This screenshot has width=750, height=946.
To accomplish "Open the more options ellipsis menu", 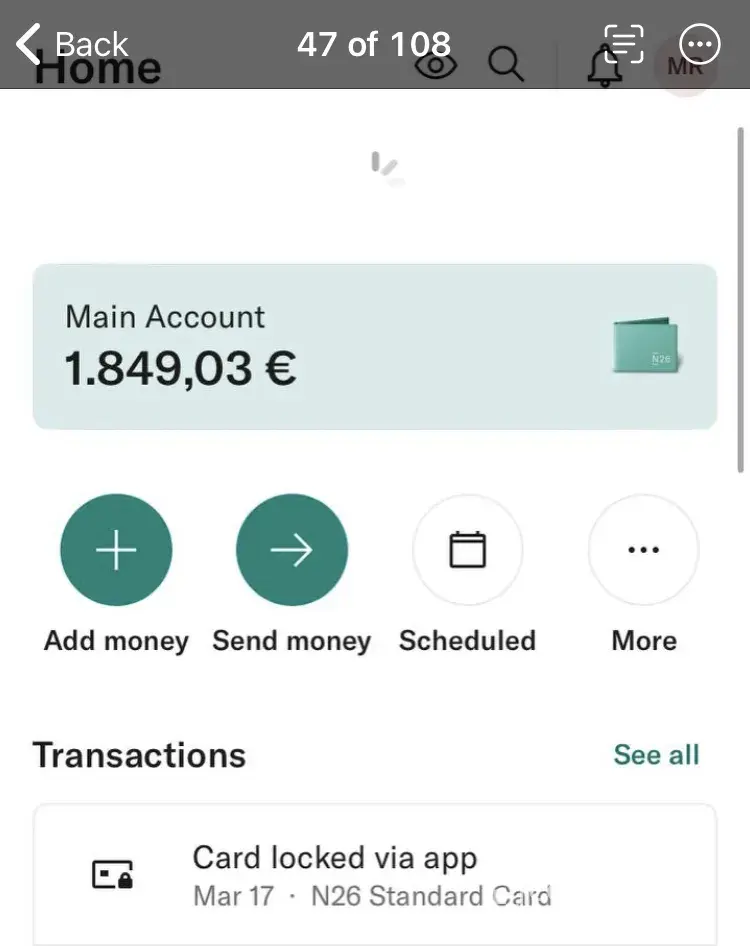I will tap(699, 44).
